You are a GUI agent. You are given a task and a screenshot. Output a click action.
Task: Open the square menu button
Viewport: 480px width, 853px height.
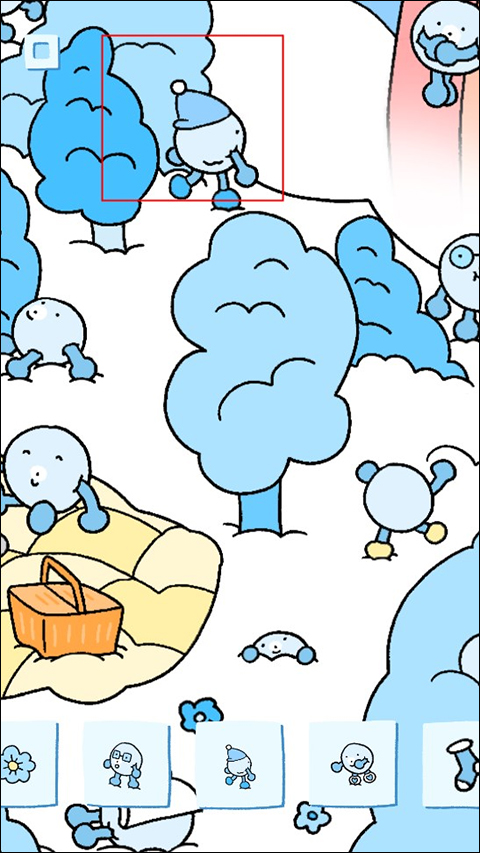pos(42,52)
